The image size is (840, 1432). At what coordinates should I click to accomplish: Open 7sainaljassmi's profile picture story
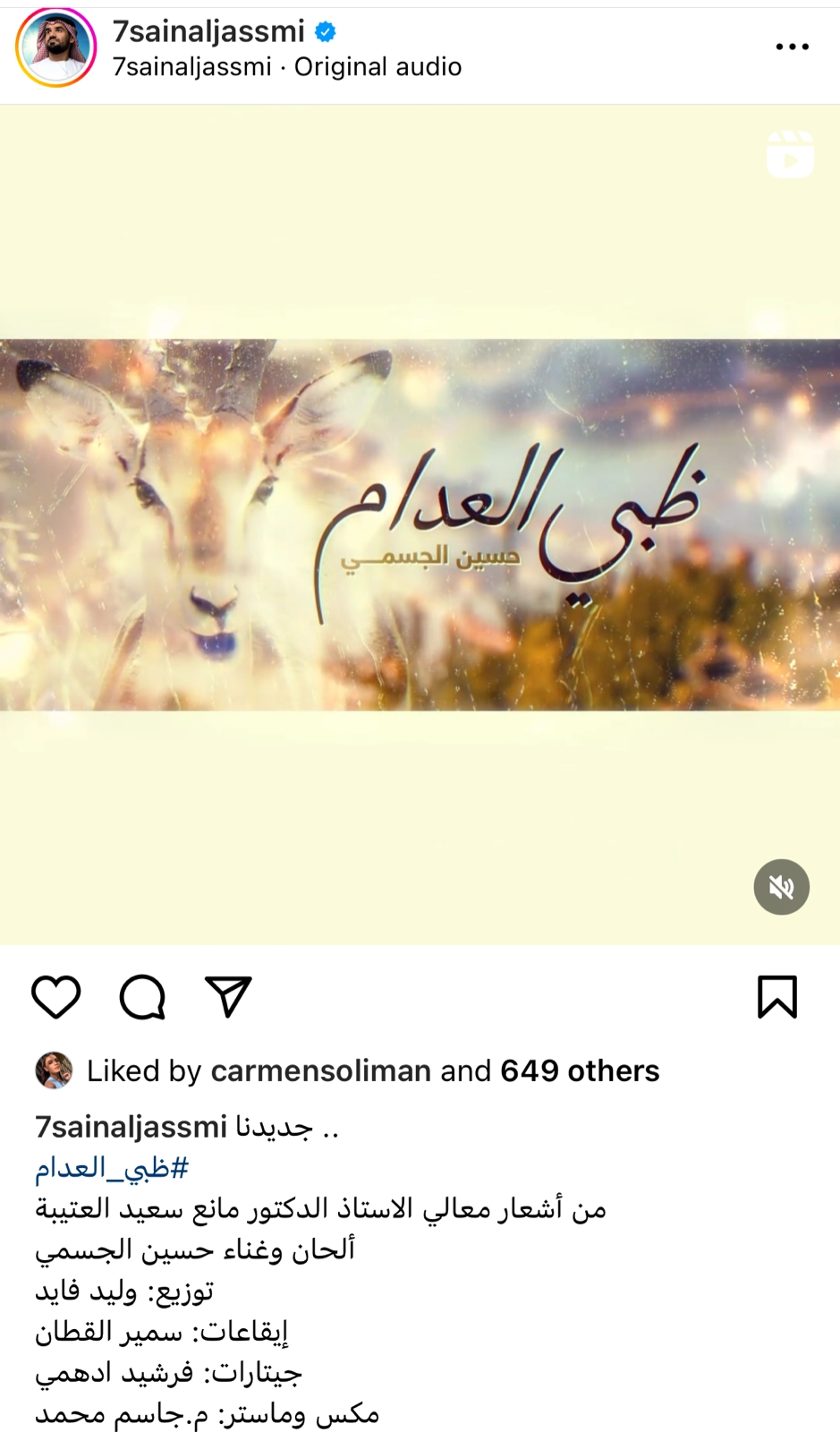55,47
